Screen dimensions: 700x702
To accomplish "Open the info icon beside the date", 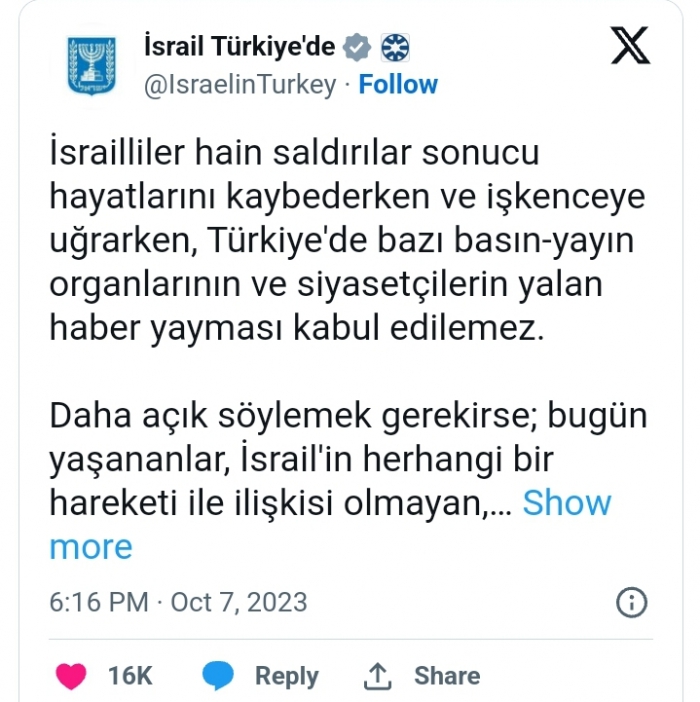I will (631, 603).
